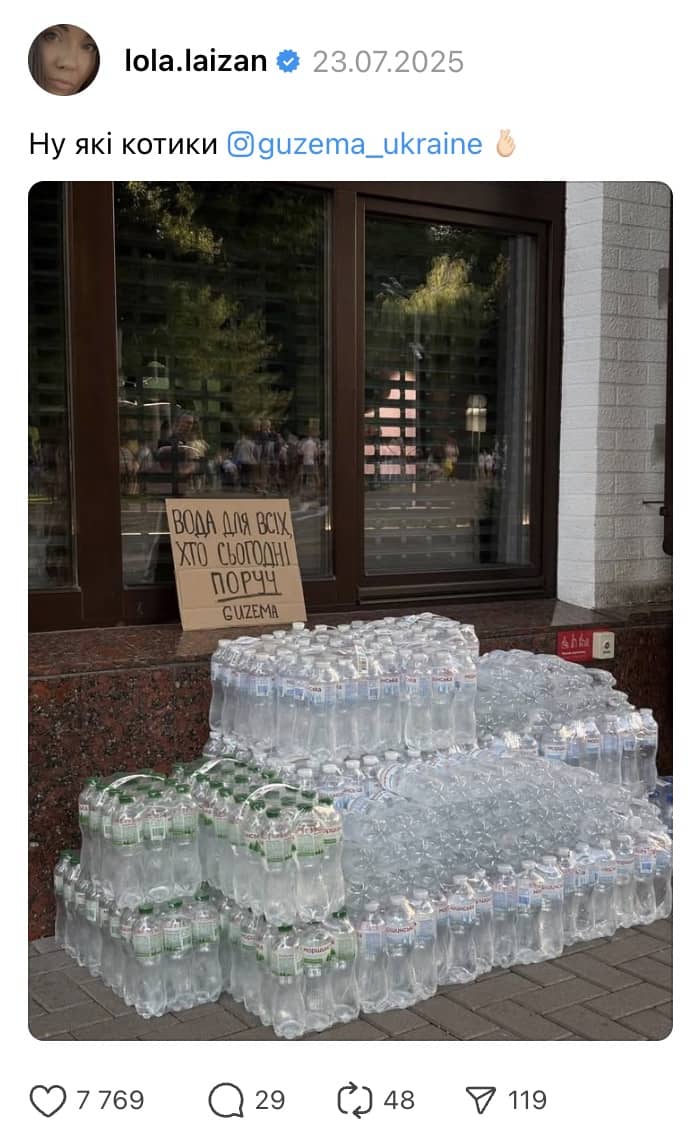Screen dimensions: 700x1136
Task: Open the lola.laizan username link
Action: (195, 62)
